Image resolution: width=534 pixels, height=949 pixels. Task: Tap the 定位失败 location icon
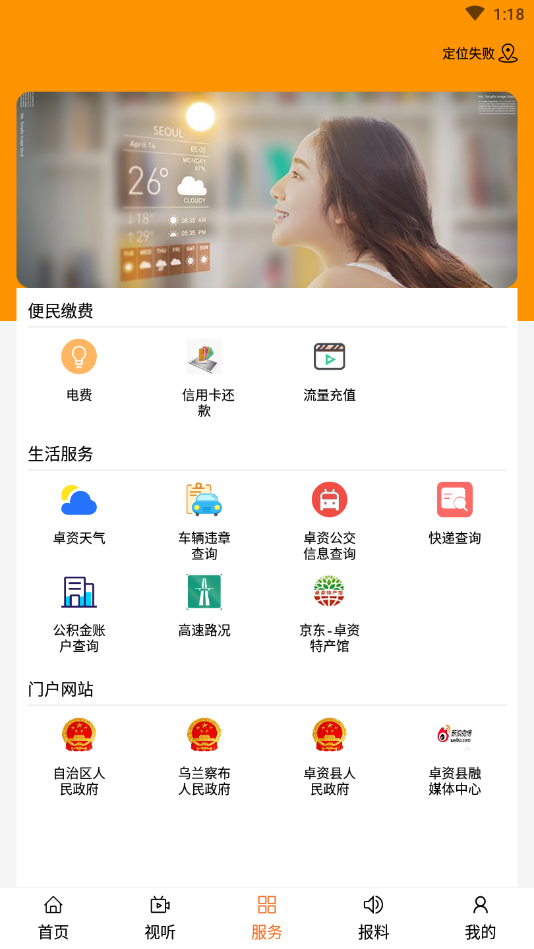(x=508, y=53)
